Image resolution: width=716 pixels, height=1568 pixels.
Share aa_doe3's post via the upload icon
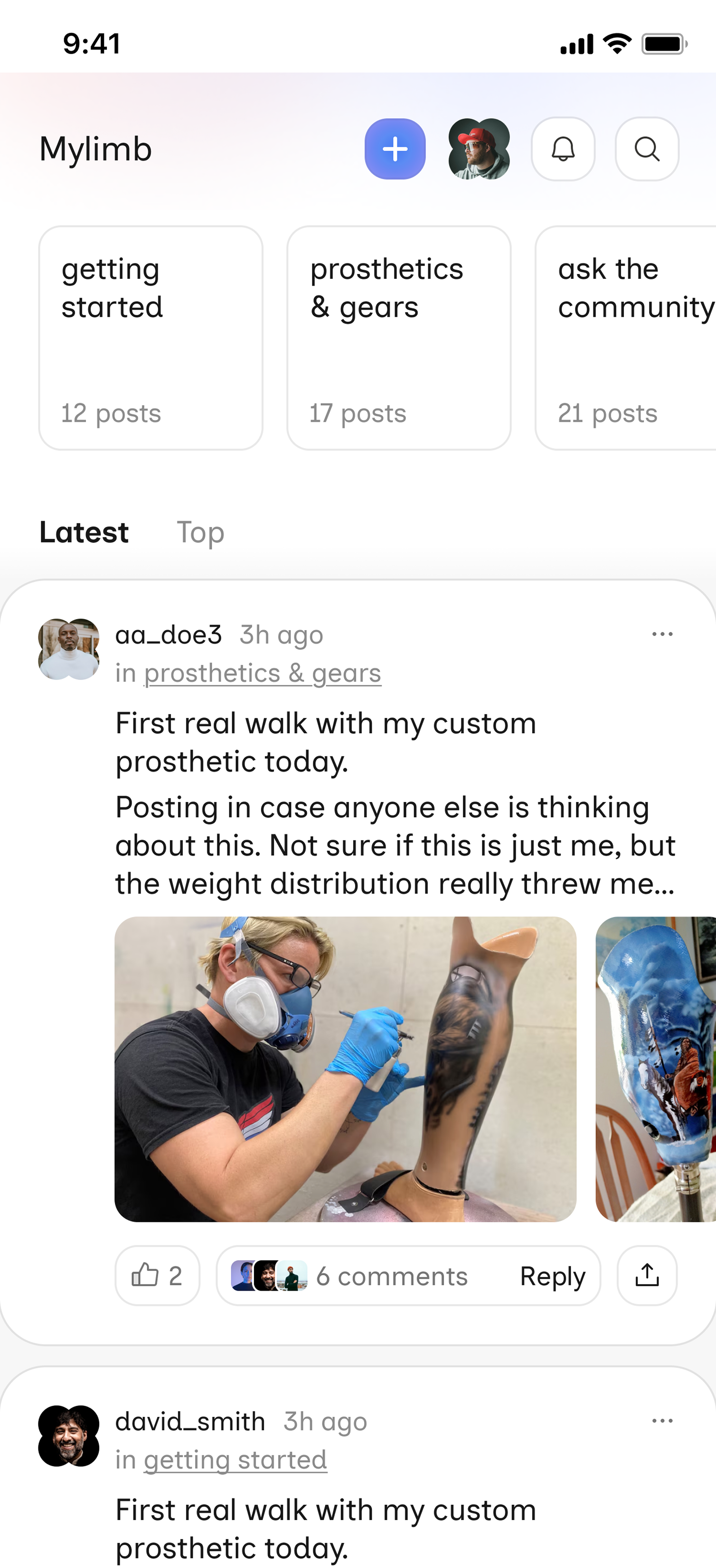pos(646,1276)
